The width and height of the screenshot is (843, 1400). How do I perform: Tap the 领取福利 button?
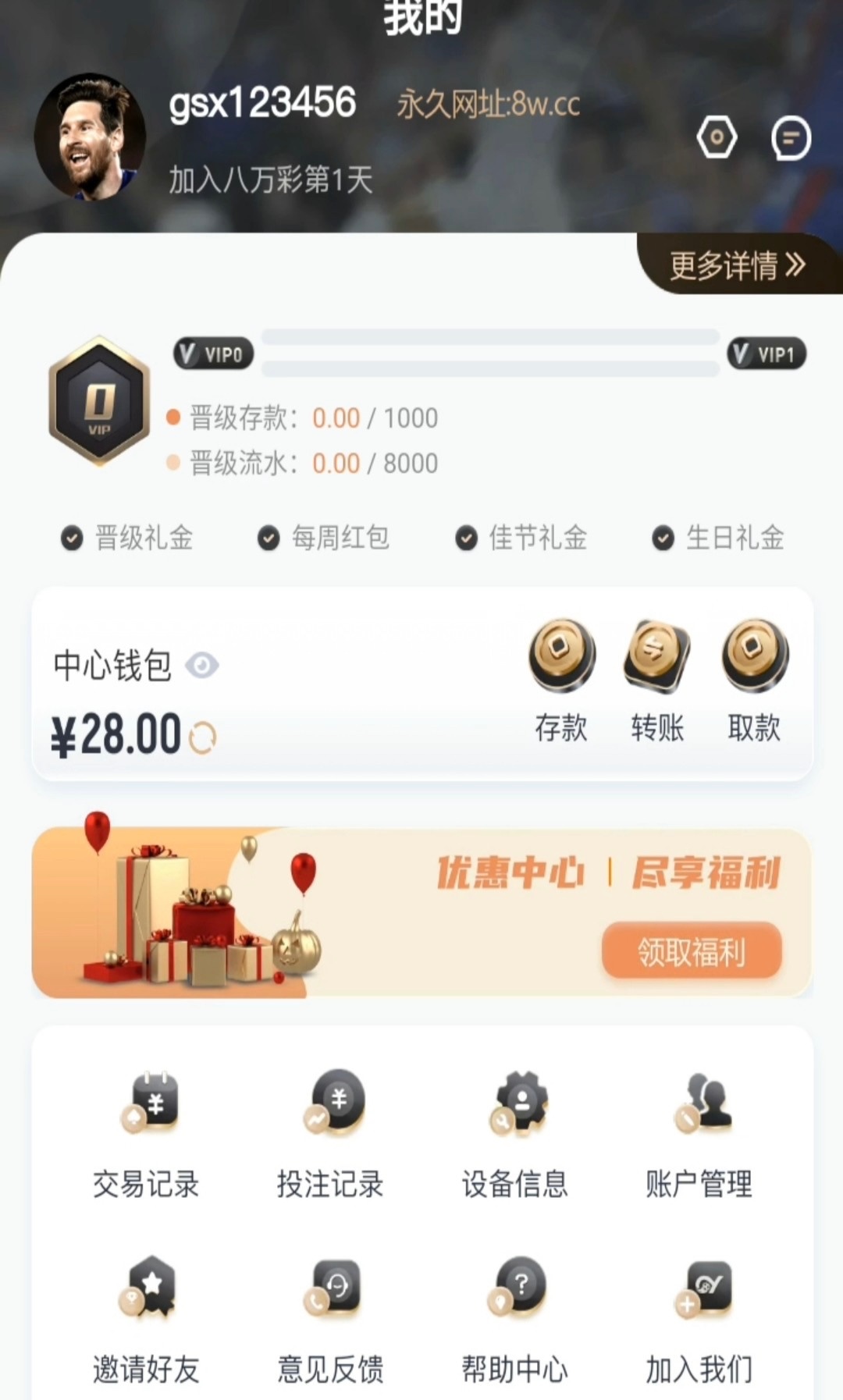click(692, 951)
